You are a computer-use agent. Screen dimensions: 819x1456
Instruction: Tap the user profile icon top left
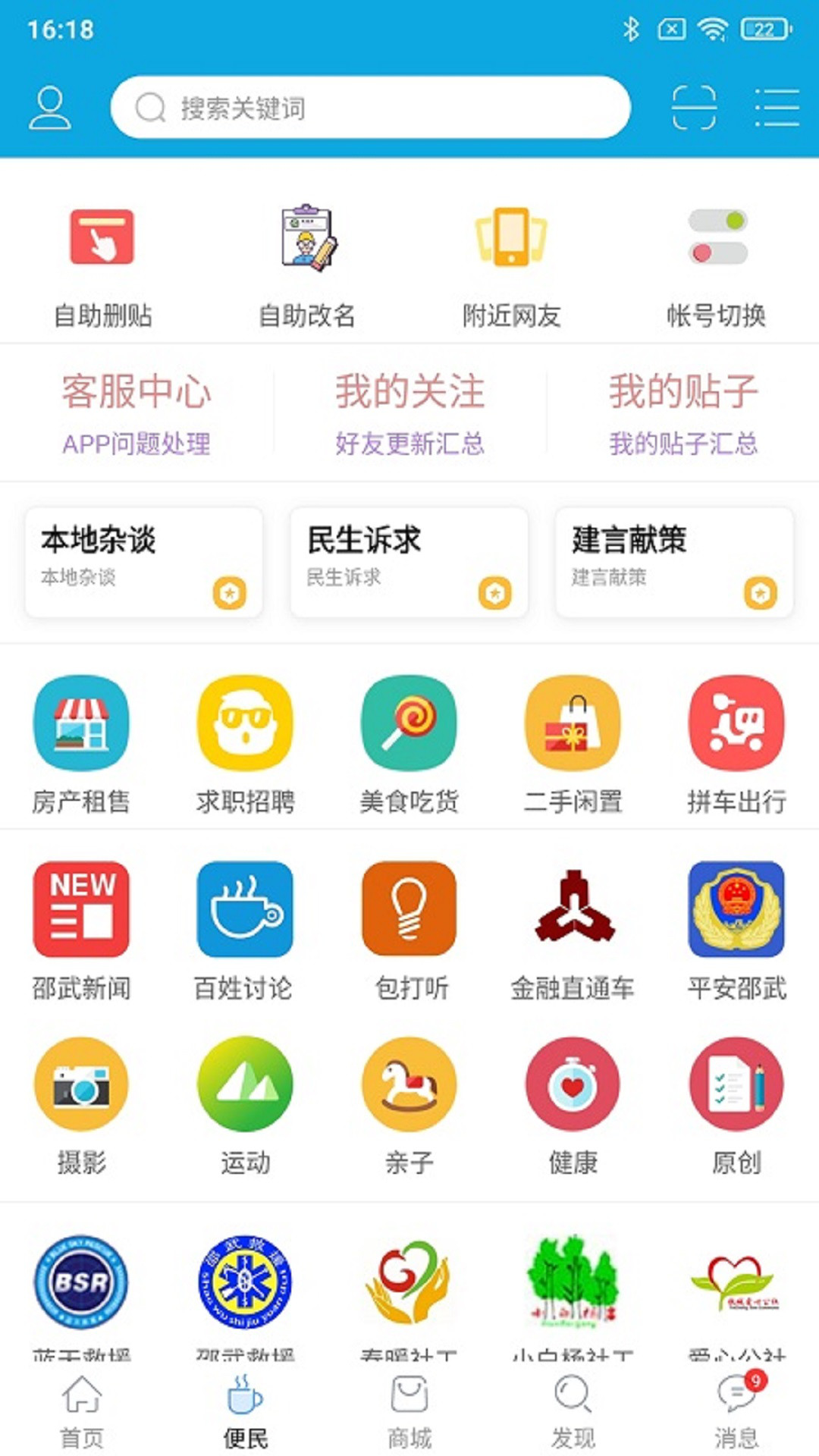pyautogui.click(x=50, y=106)
